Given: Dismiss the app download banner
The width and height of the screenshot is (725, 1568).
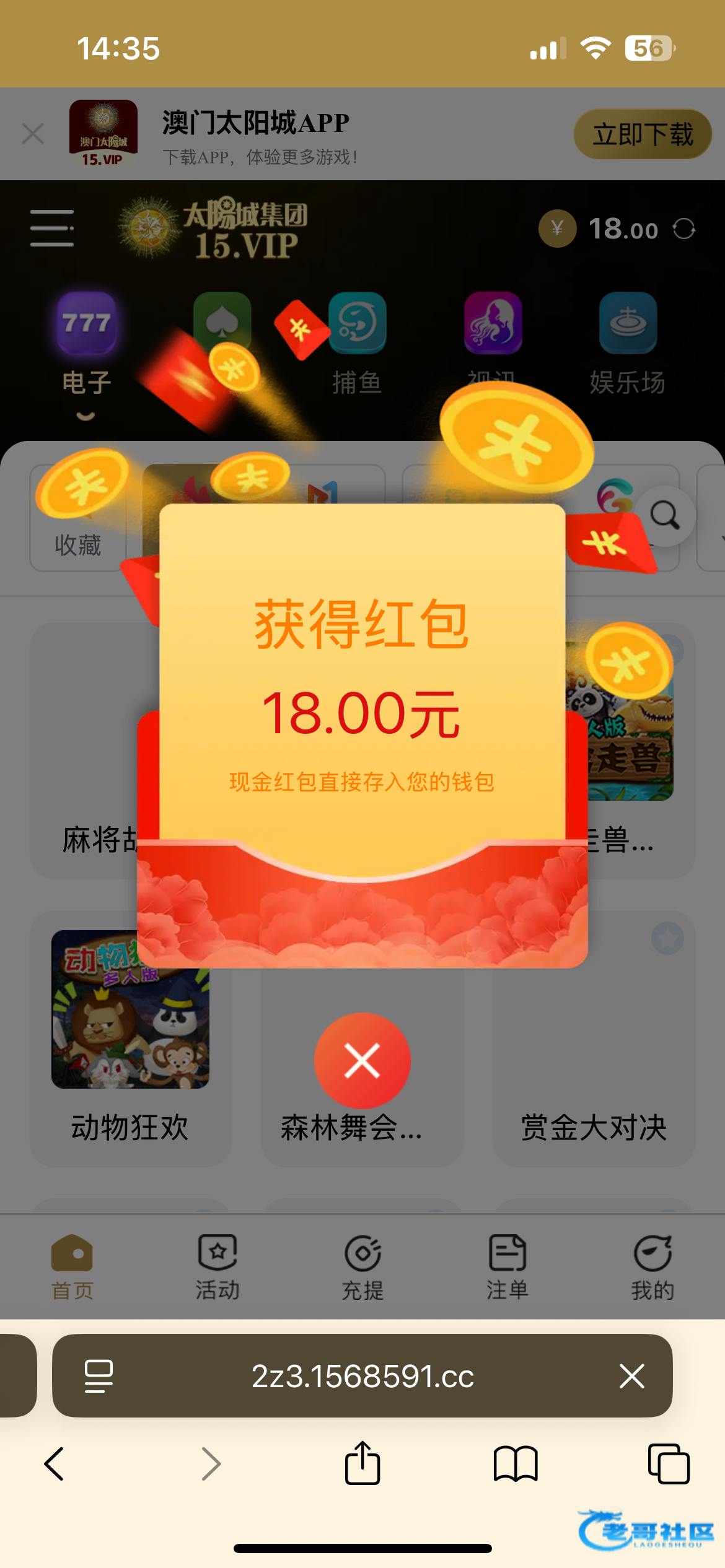Looking at the screenshot, I should (x=33, y=133).
